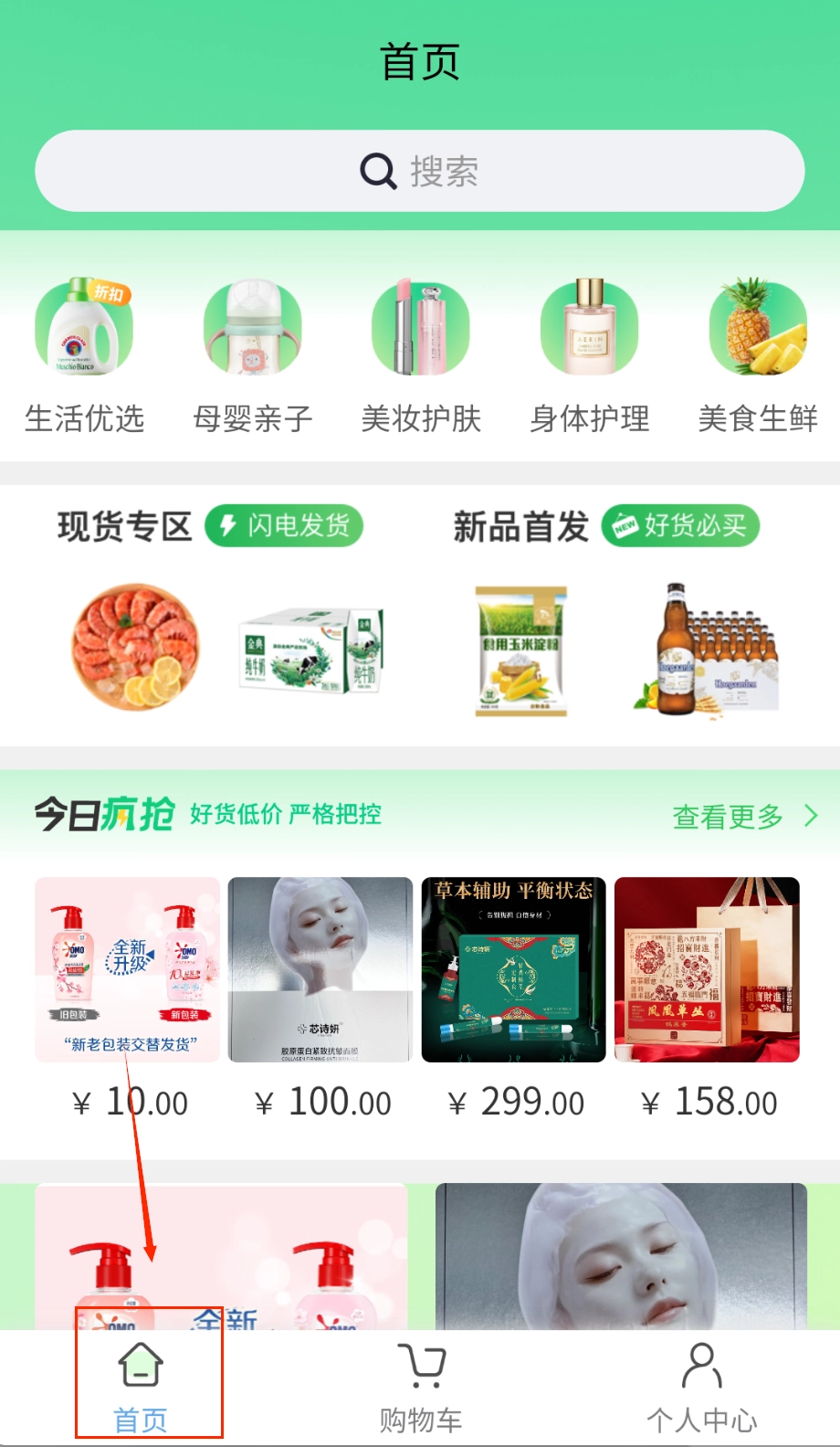This screenshot has height=1447, width=840.
Task: Open the 个人中心 tab
Action: tap(701, 1387)
